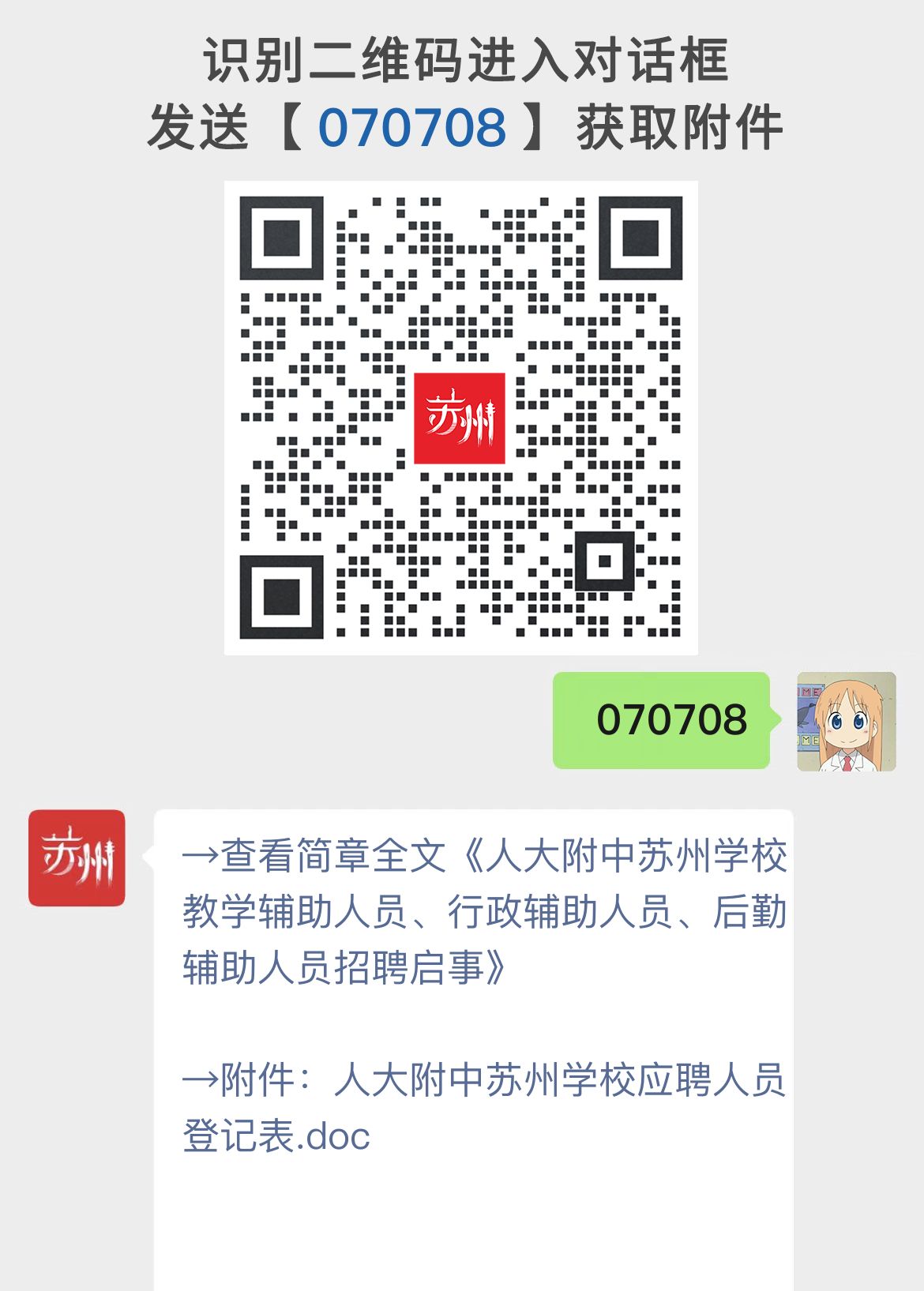Click the red 苏州 logo inside the QR code
Image resolution: width=924 pixels, height=1291 pixels.
point(460,418)
